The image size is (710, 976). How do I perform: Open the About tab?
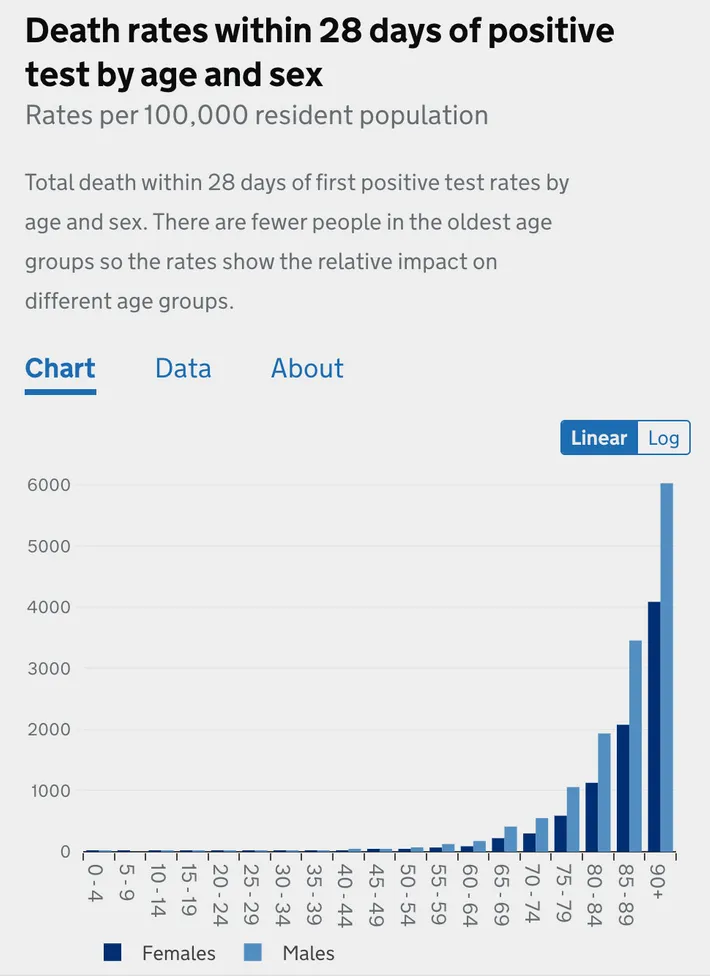(x=307, y=369)
